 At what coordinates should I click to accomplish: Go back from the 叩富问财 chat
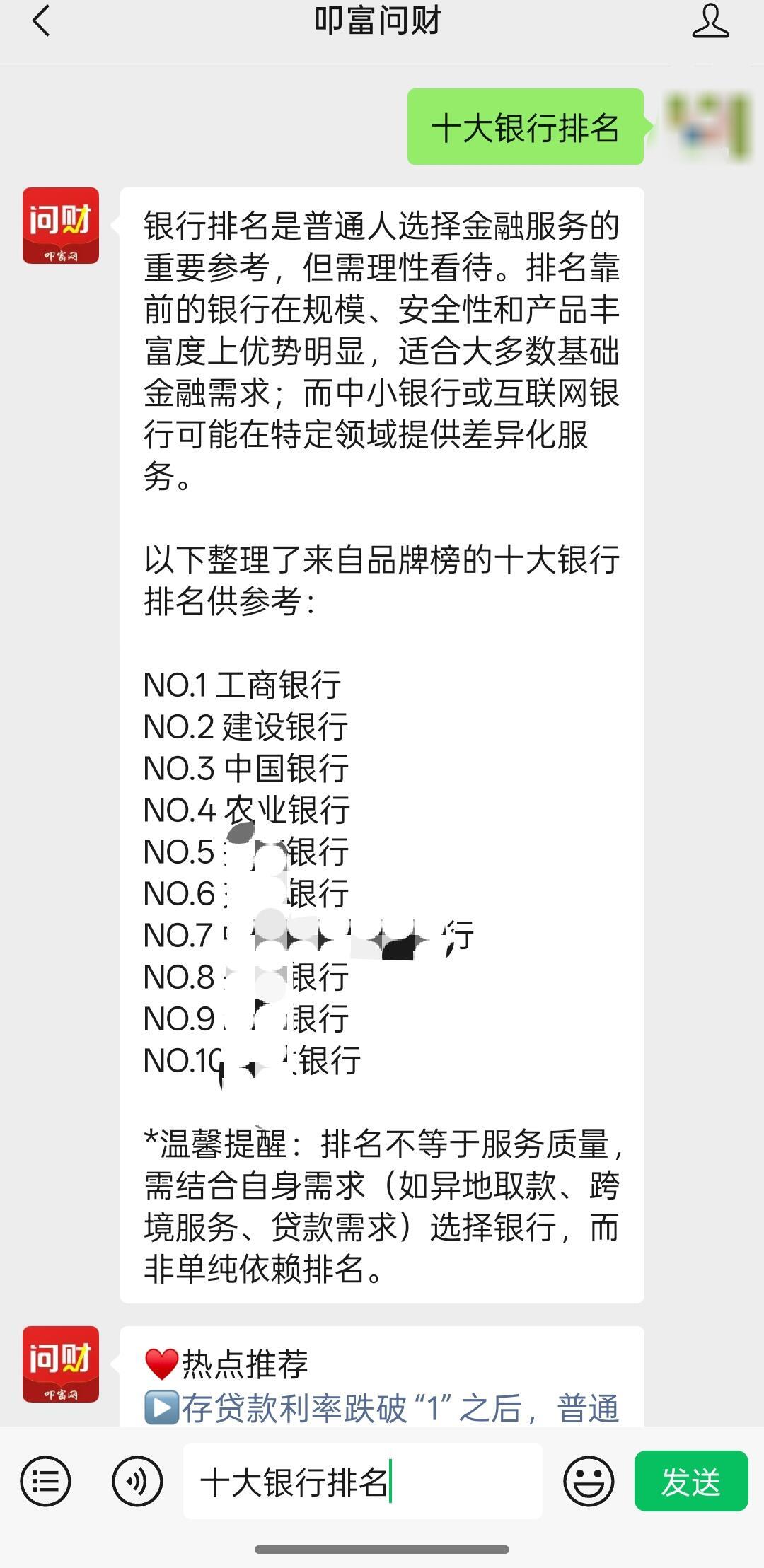click(x=41, y=21)
